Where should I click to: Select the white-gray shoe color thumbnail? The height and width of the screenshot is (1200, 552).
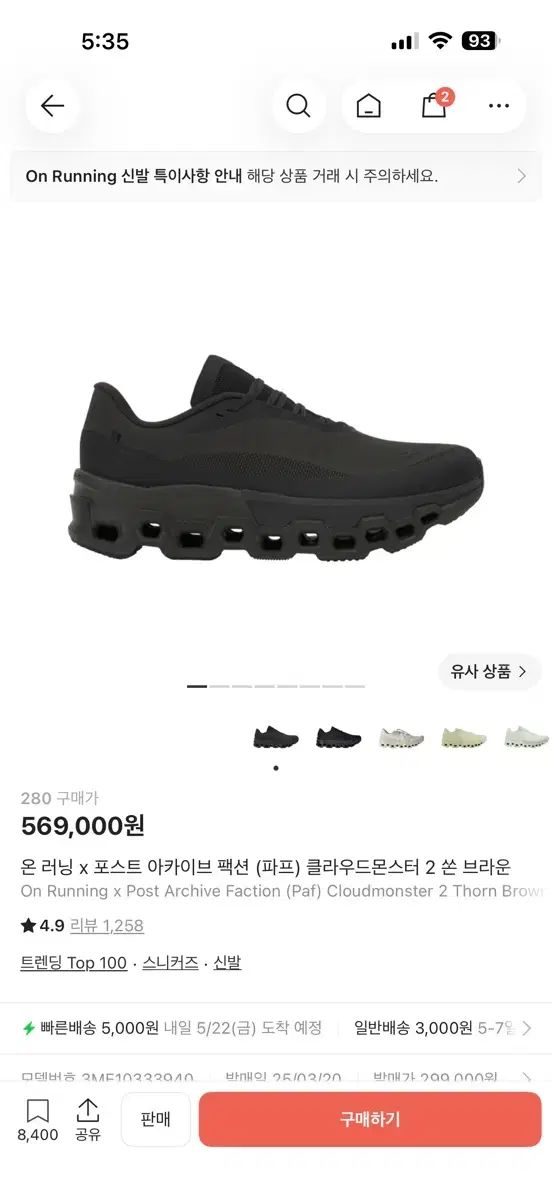click(x=402, y=738)
